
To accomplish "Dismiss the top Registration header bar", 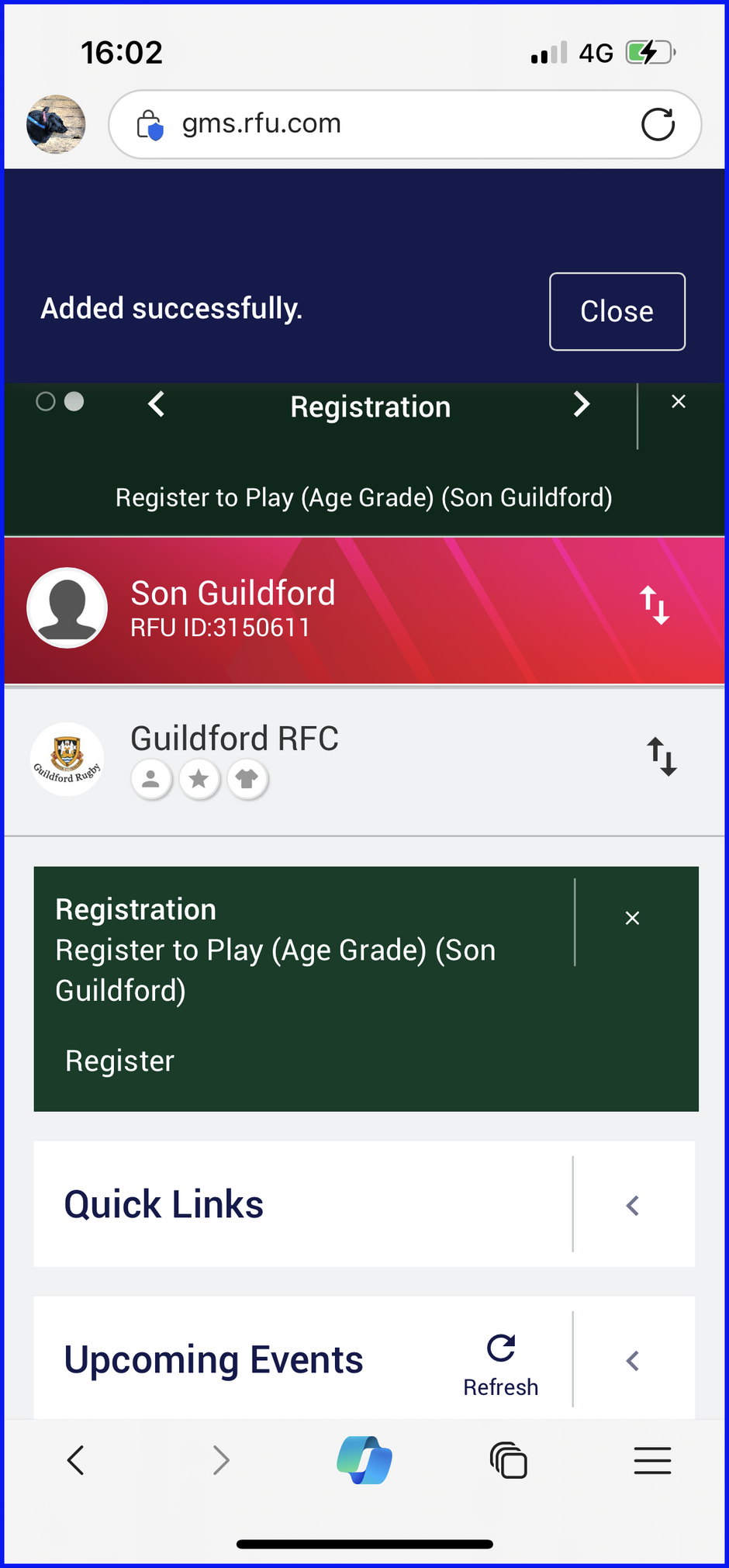I will [x=678, y=402].
